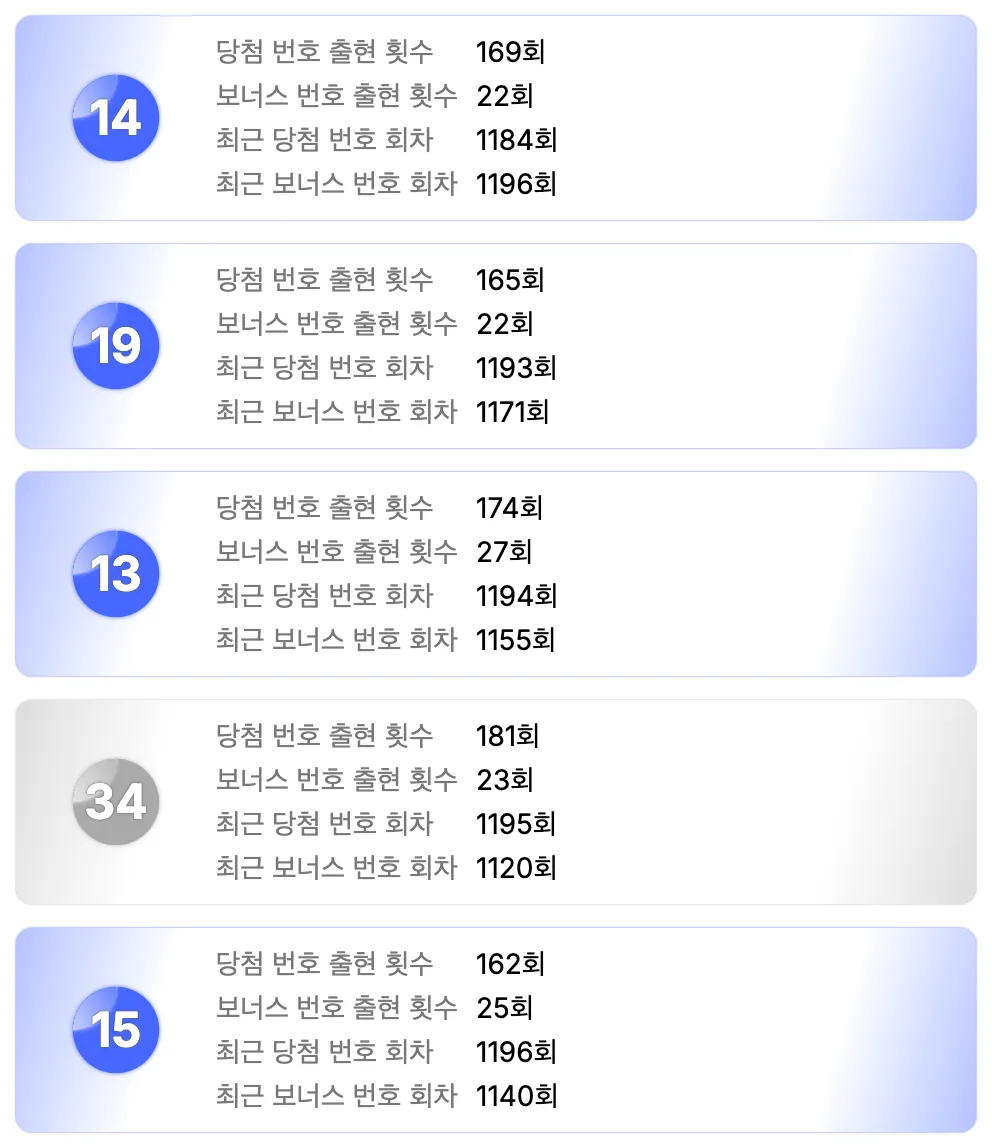Open the statistics card for number 19

point(700,345)
